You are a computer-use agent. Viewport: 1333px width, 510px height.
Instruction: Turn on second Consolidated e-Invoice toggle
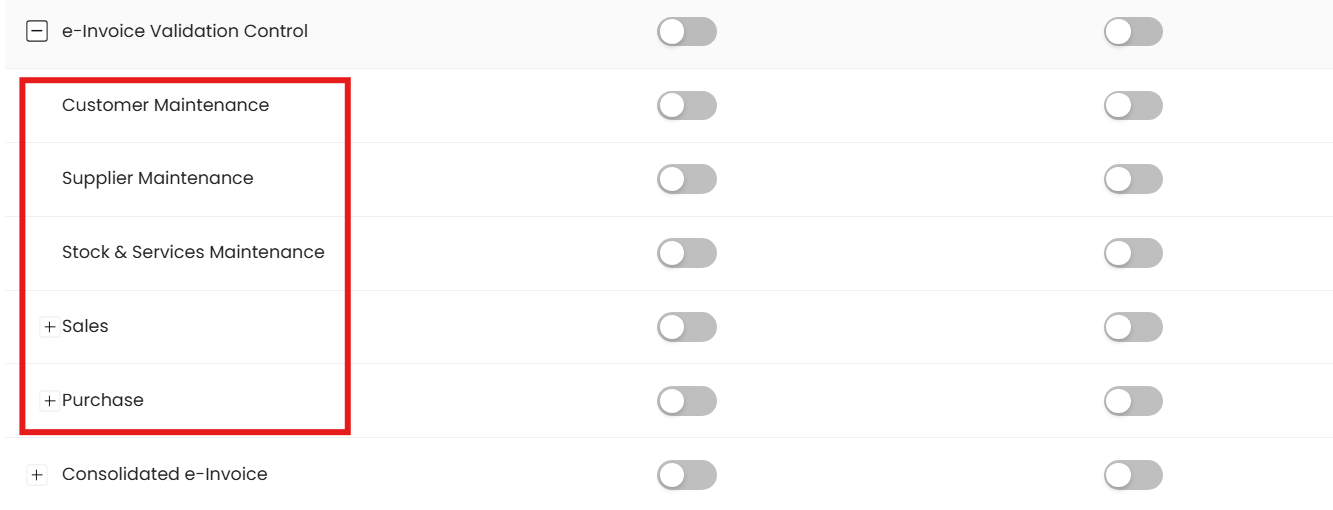click(x=1133, y=475)
